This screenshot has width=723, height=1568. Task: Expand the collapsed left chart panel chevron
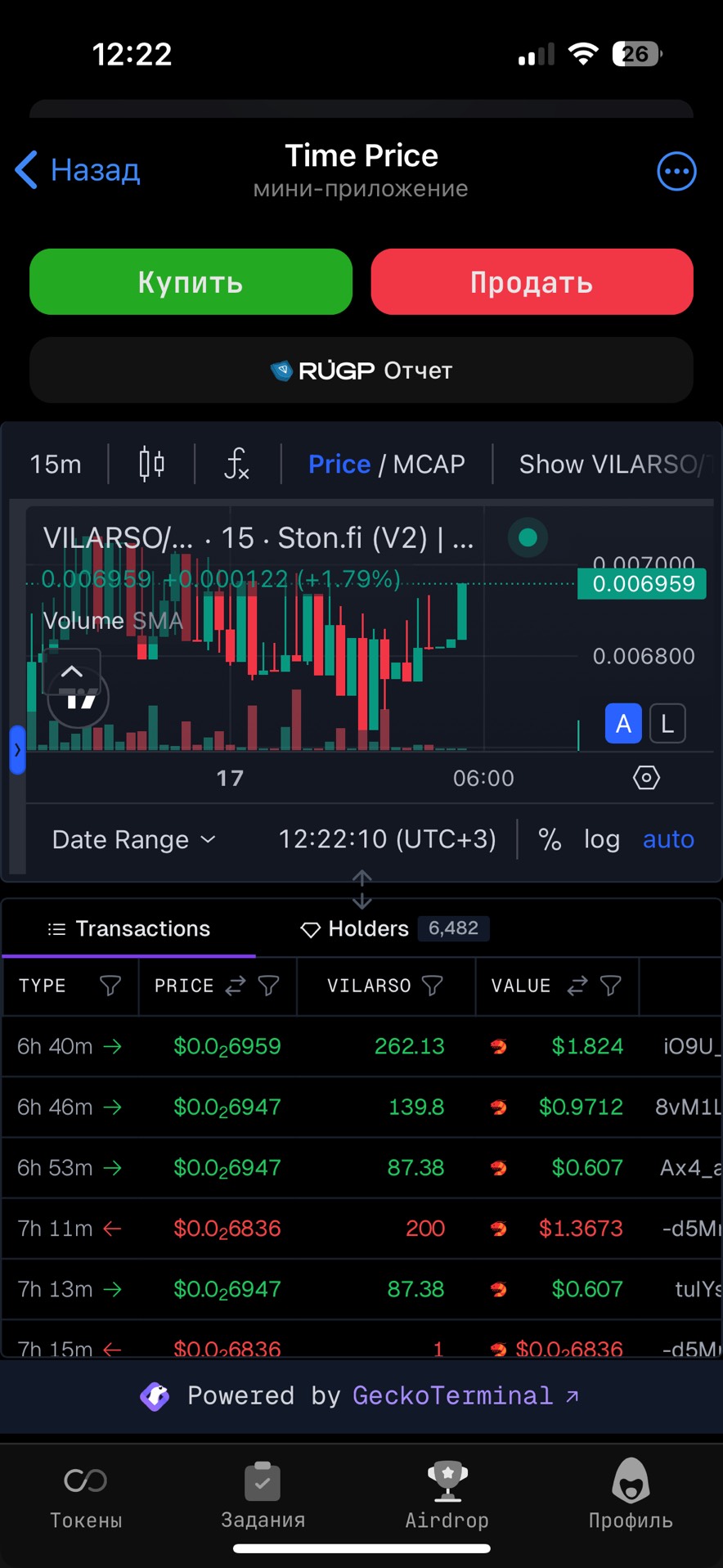17,750
